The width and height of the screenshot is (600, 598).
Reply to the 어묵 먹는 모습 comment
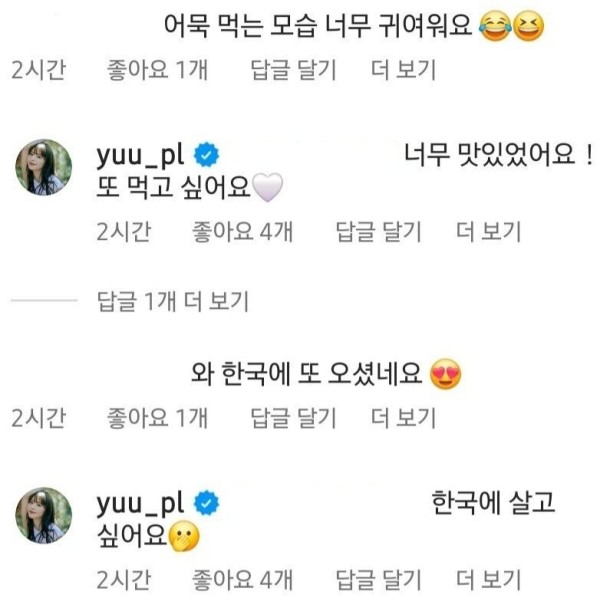pyautogui.click(x=292, y=71)
